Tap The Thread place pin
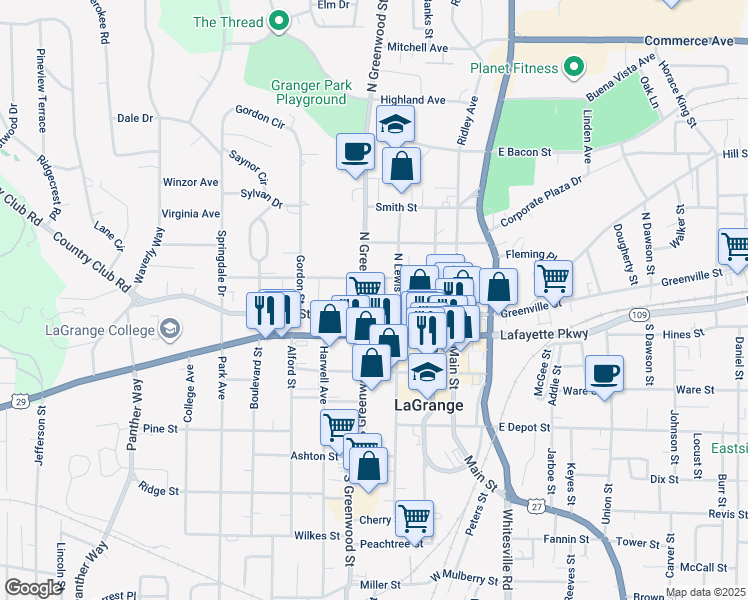Screen dimensions: 748x600 point(279,21)
